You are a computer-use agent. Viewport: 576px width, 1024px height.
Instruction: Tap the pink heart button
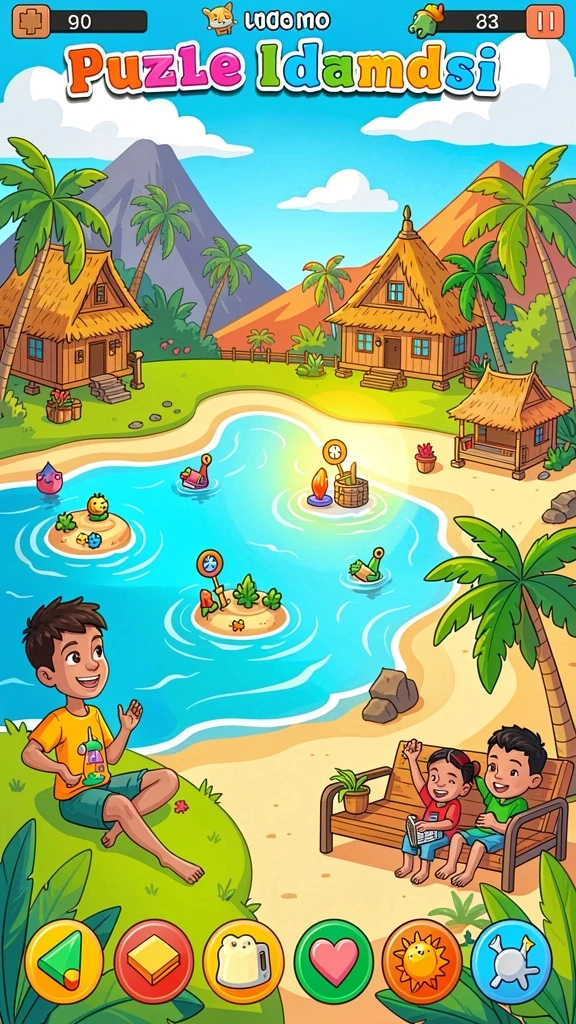pyautogui.click(x=334, y=961)
